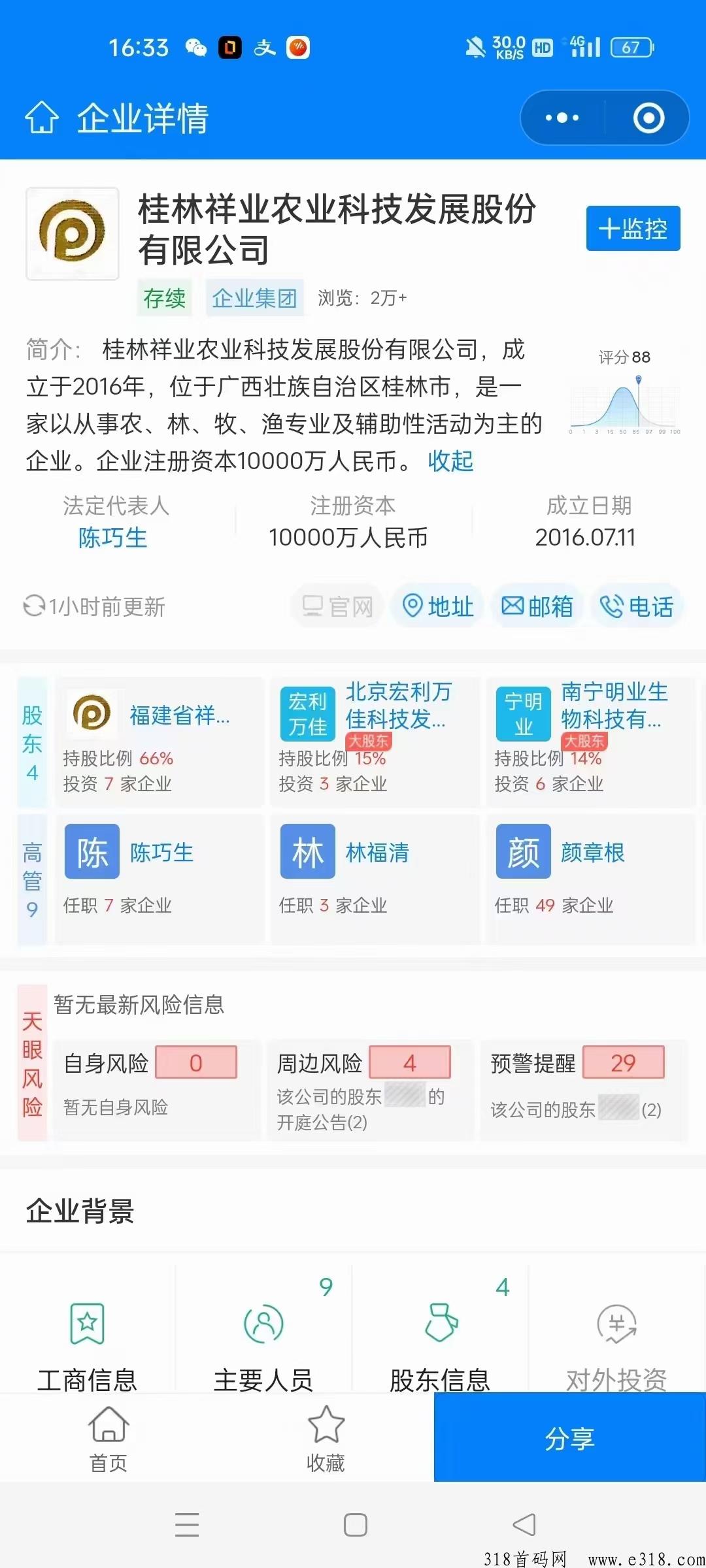
Task: Tap the home icon beside 企业详情
Action: click(42, 118)
